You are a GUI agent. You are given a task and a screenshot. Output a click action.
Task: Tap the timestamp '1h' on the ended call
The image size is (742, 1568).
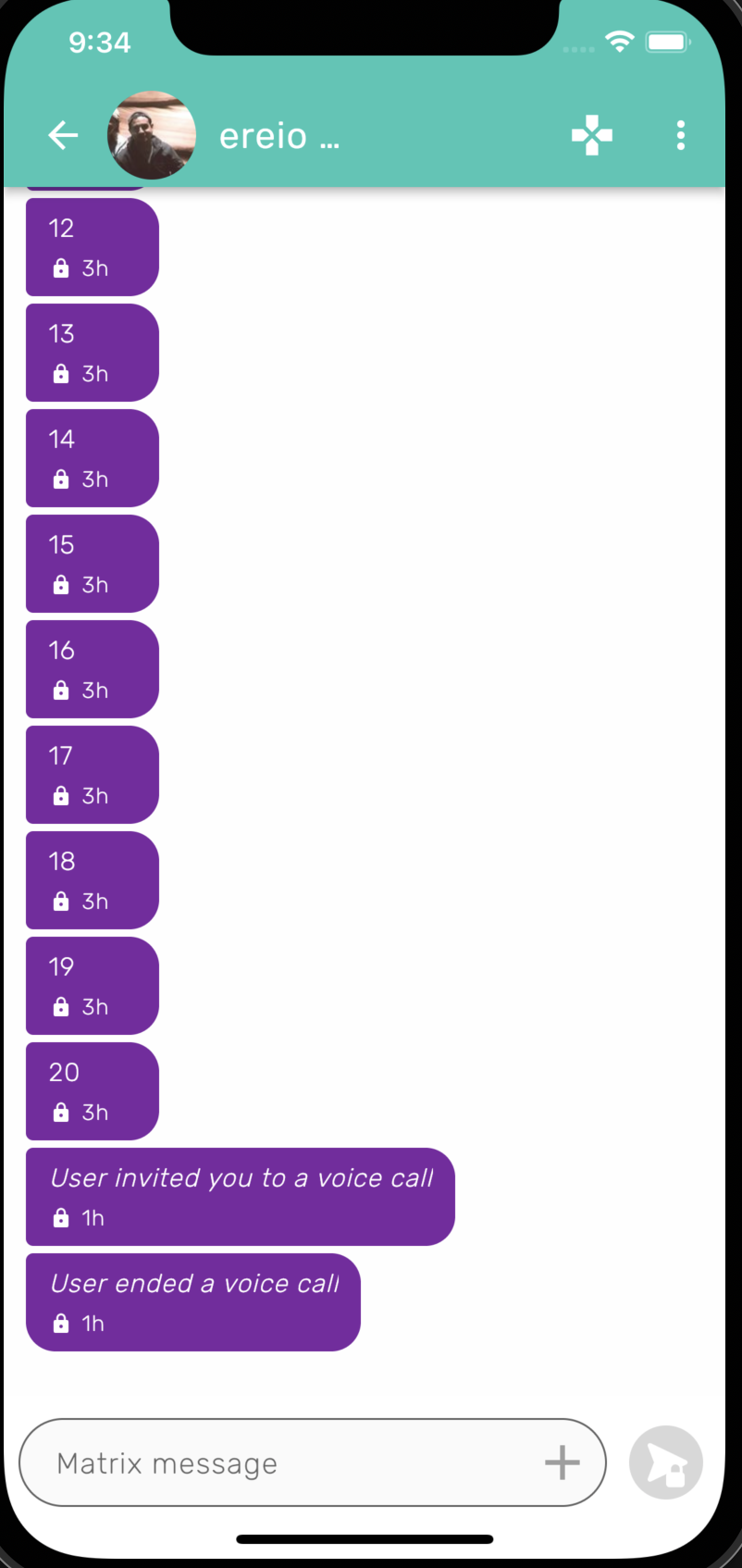[93, 1323]
